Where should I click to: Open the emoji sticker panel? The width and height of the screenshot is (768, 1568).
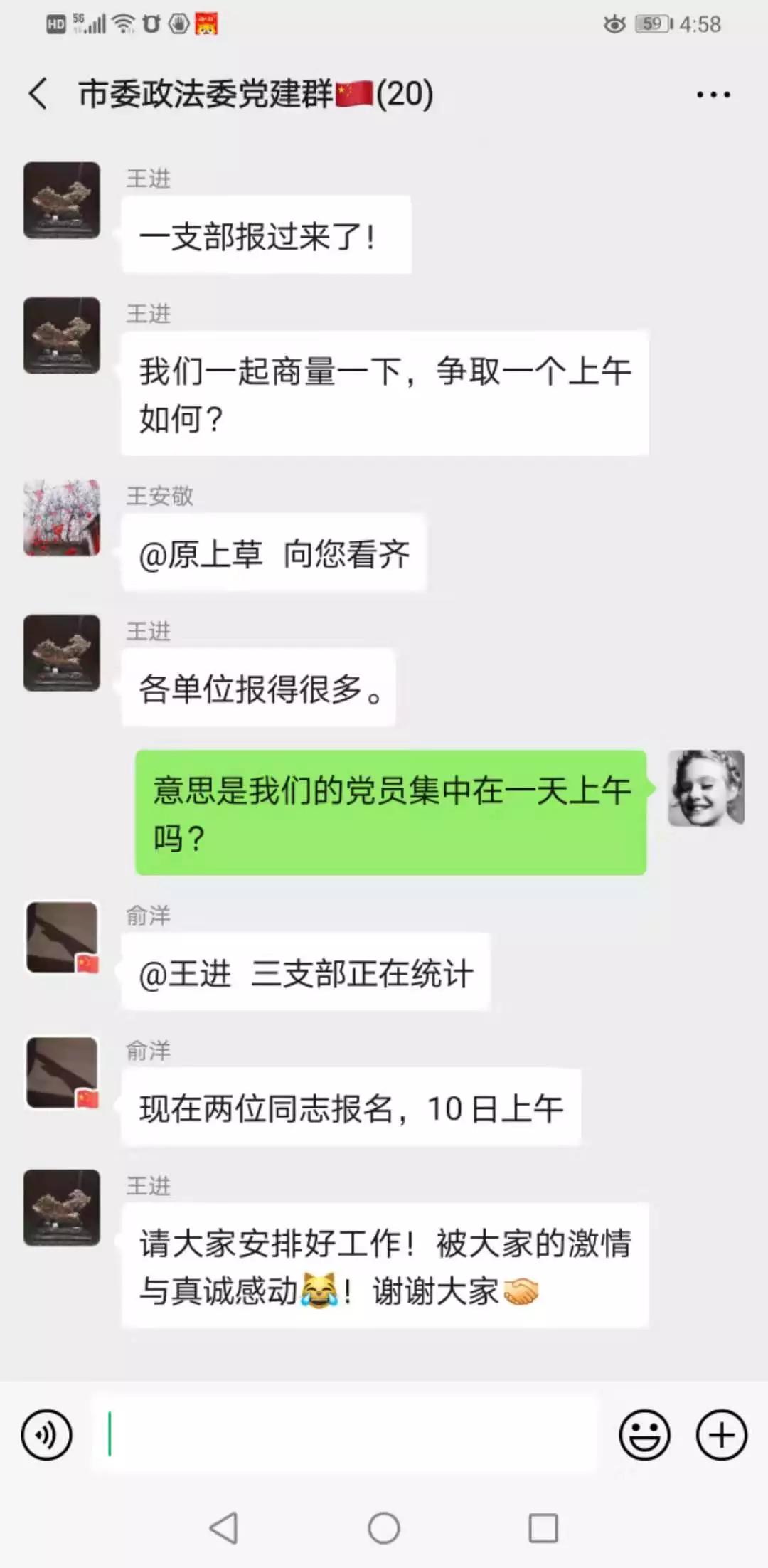coord(644,1435)
